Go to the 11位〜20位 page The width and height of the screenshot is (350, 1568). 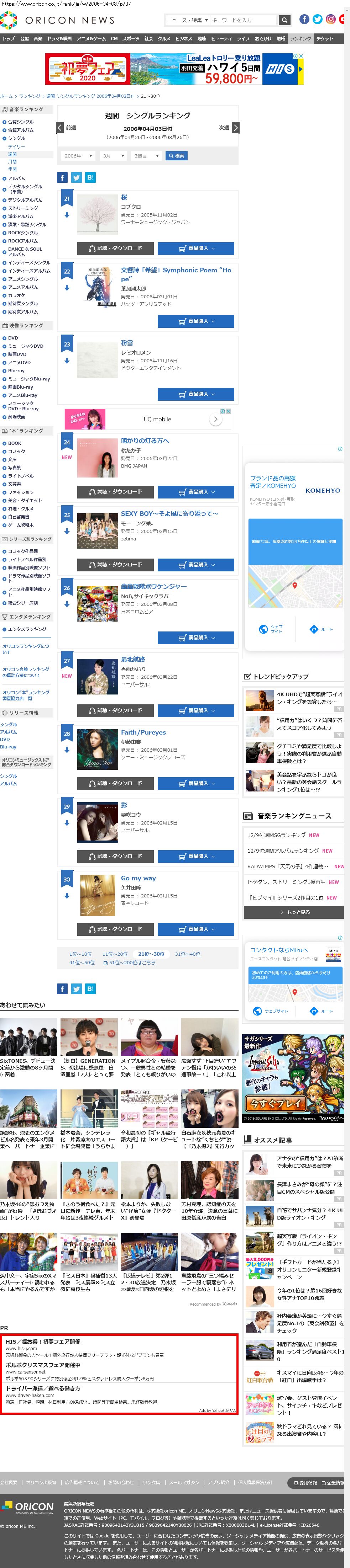(115, 954)
